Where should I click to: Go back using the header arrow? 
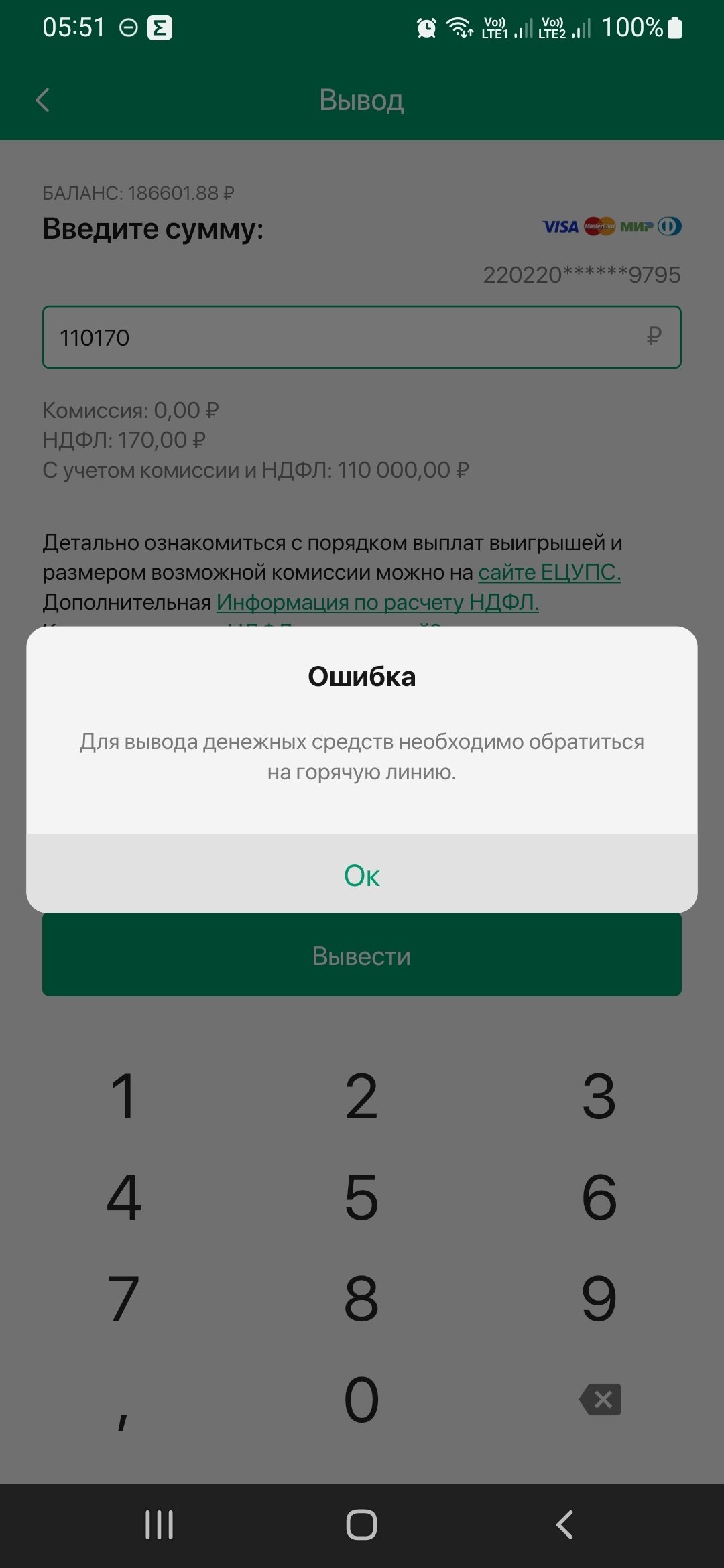tap(43, 101)
